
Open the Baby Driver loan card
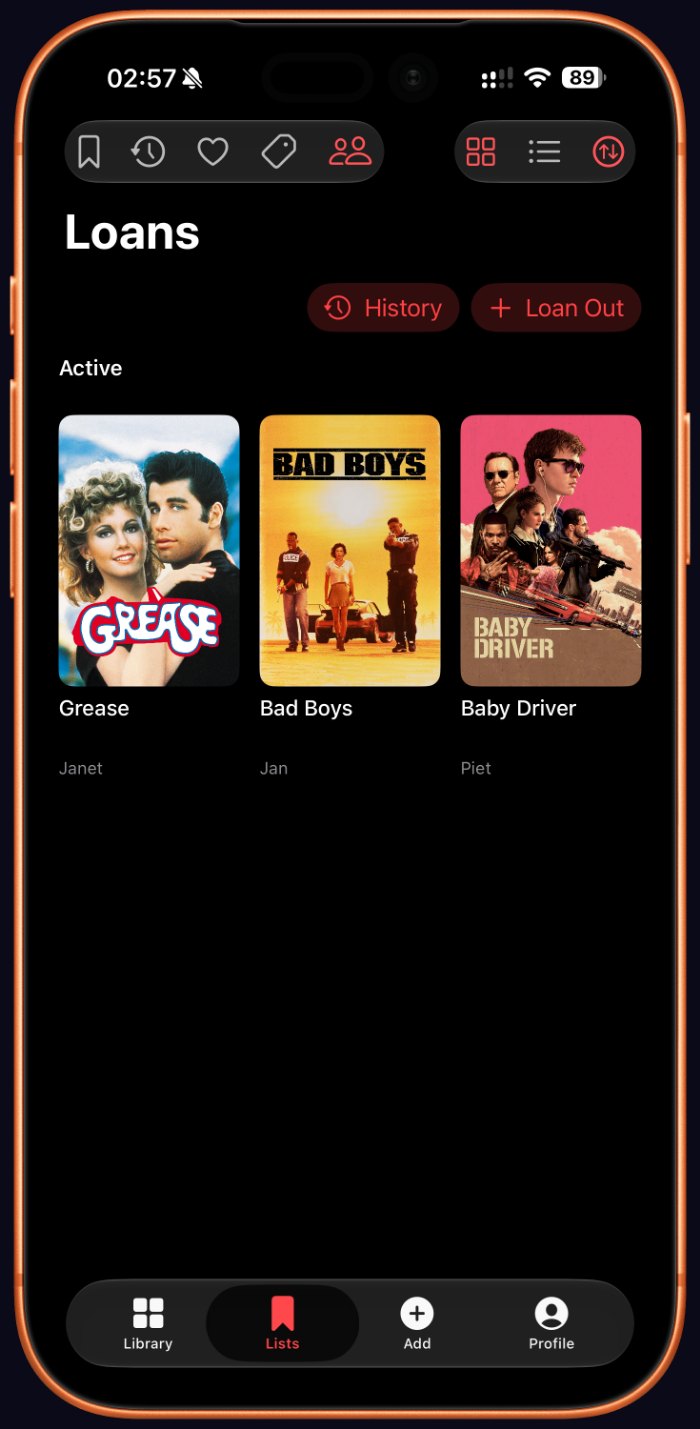(x=551, y=596)
